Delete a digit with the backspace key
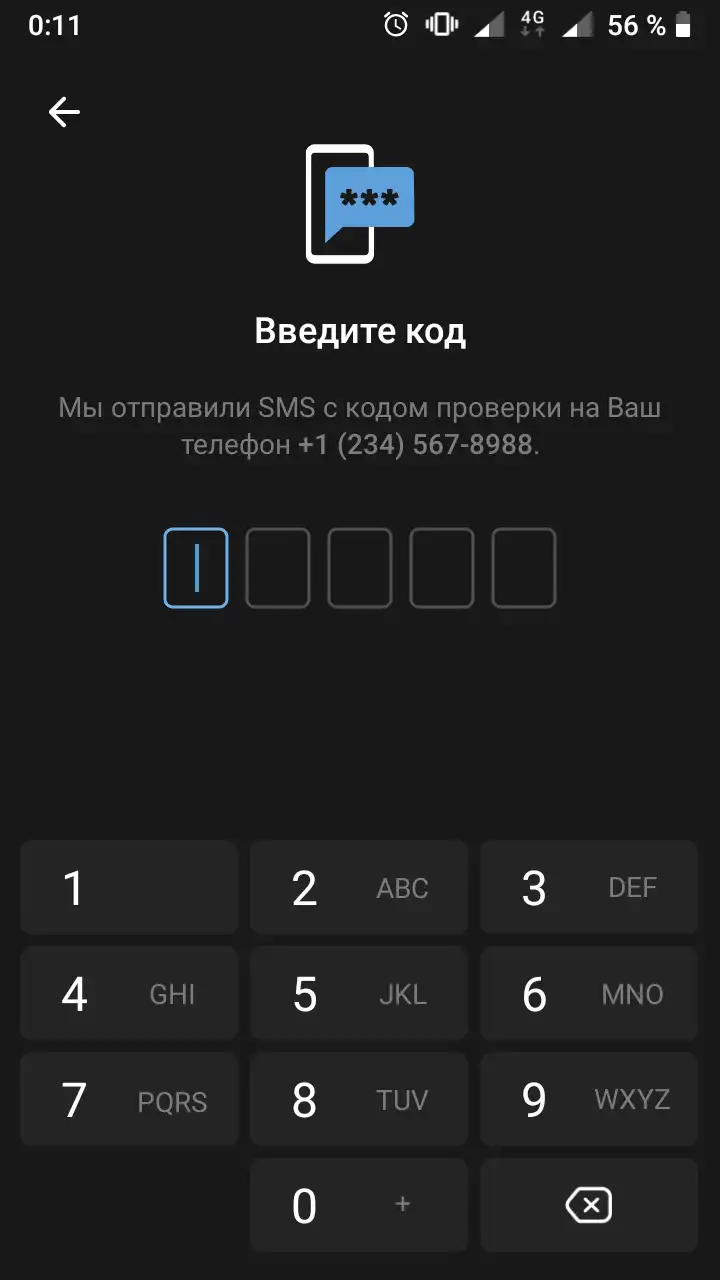 [x=589, y=1206]
